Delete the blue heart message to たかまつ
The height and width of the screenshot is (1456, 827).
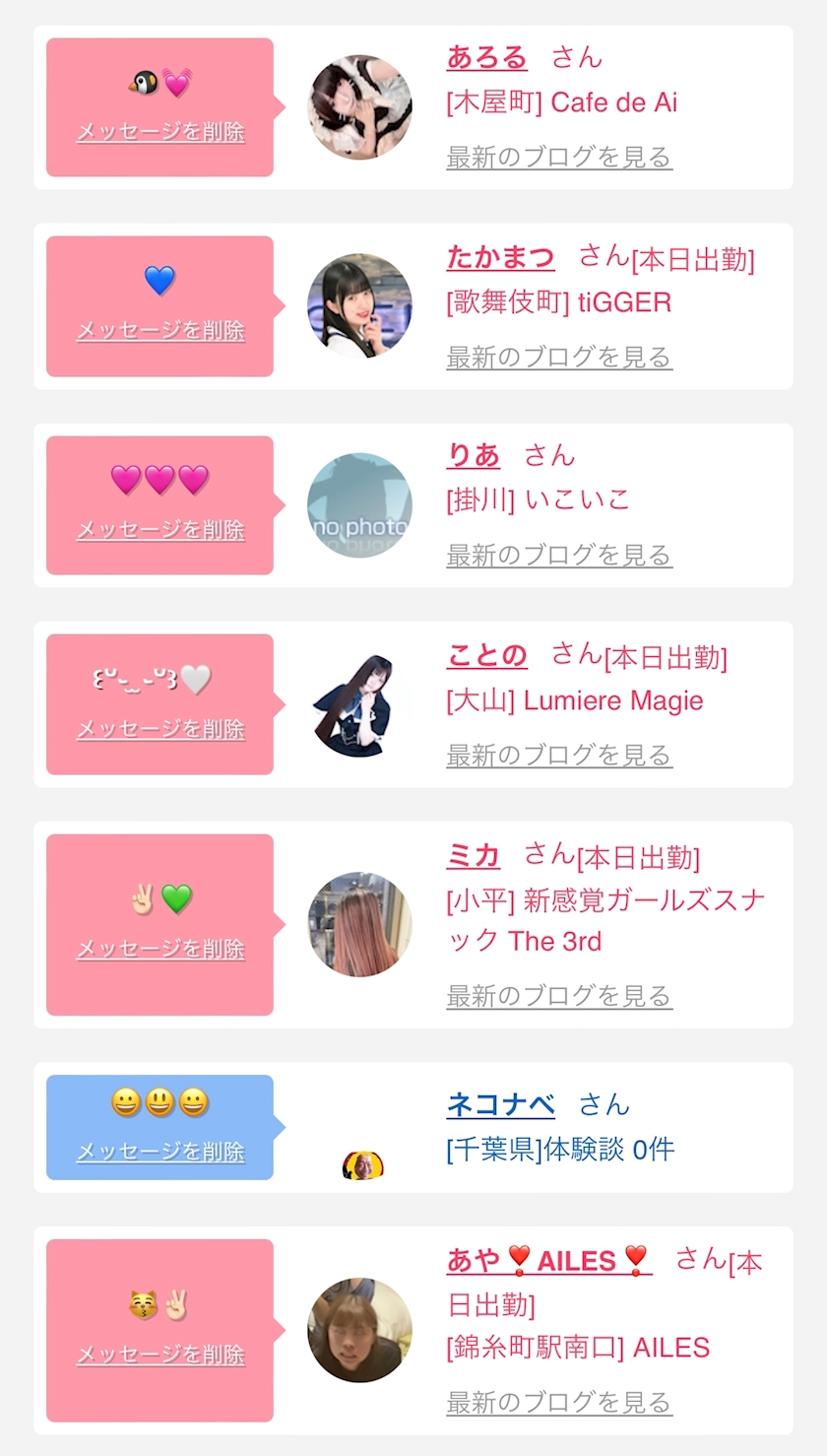160,330
